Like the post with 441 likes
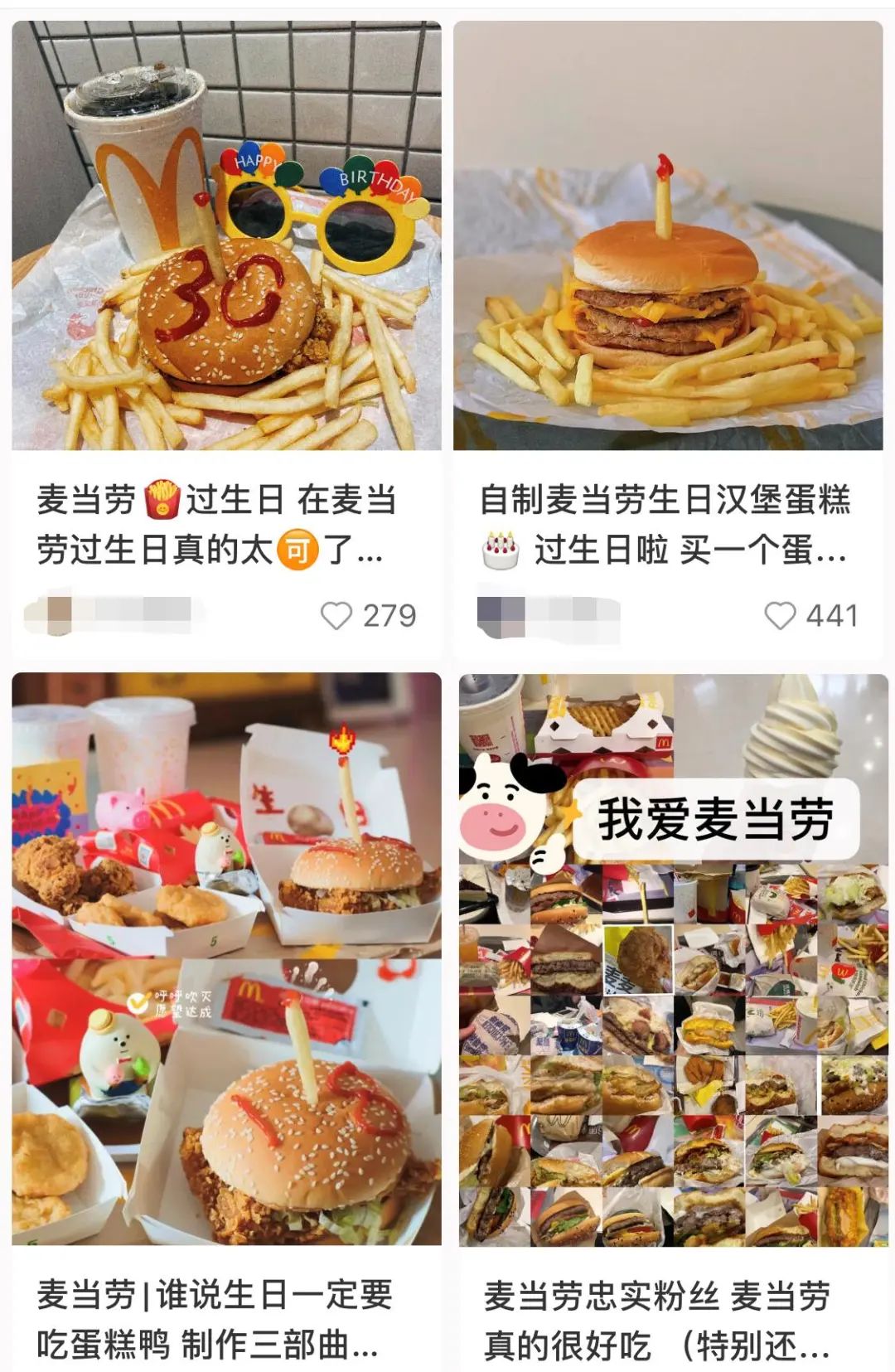Screen dimensions: 895x1372 [x=779, y=616]
